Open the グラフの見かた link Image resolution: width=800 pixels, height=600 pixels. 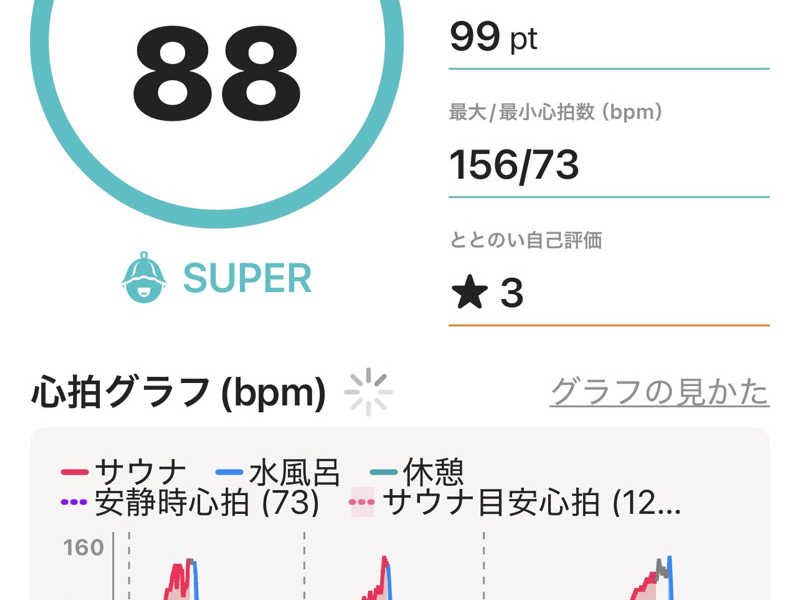(x=659, y=392)
